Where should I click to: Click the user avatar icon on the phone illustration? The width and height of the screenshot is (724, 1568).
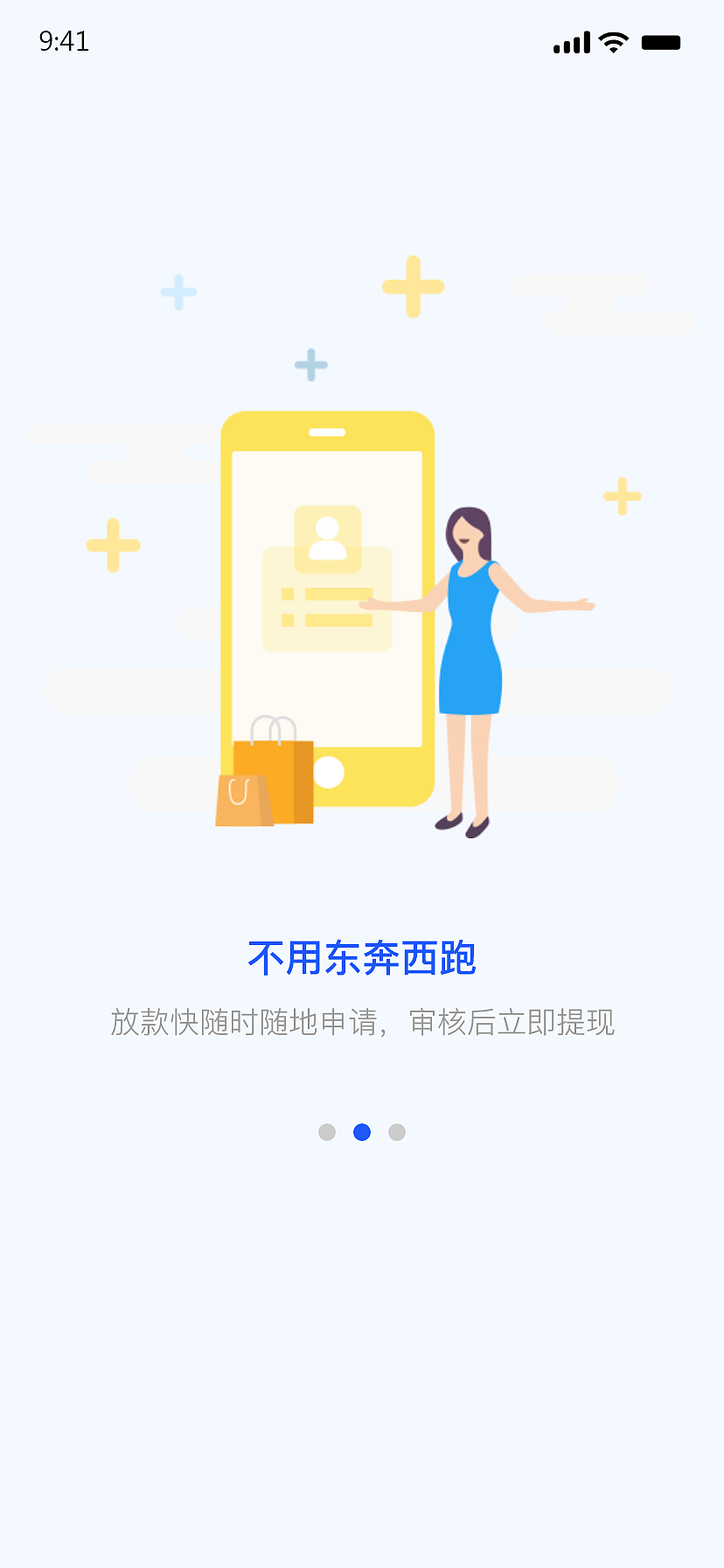click(327, 537)
